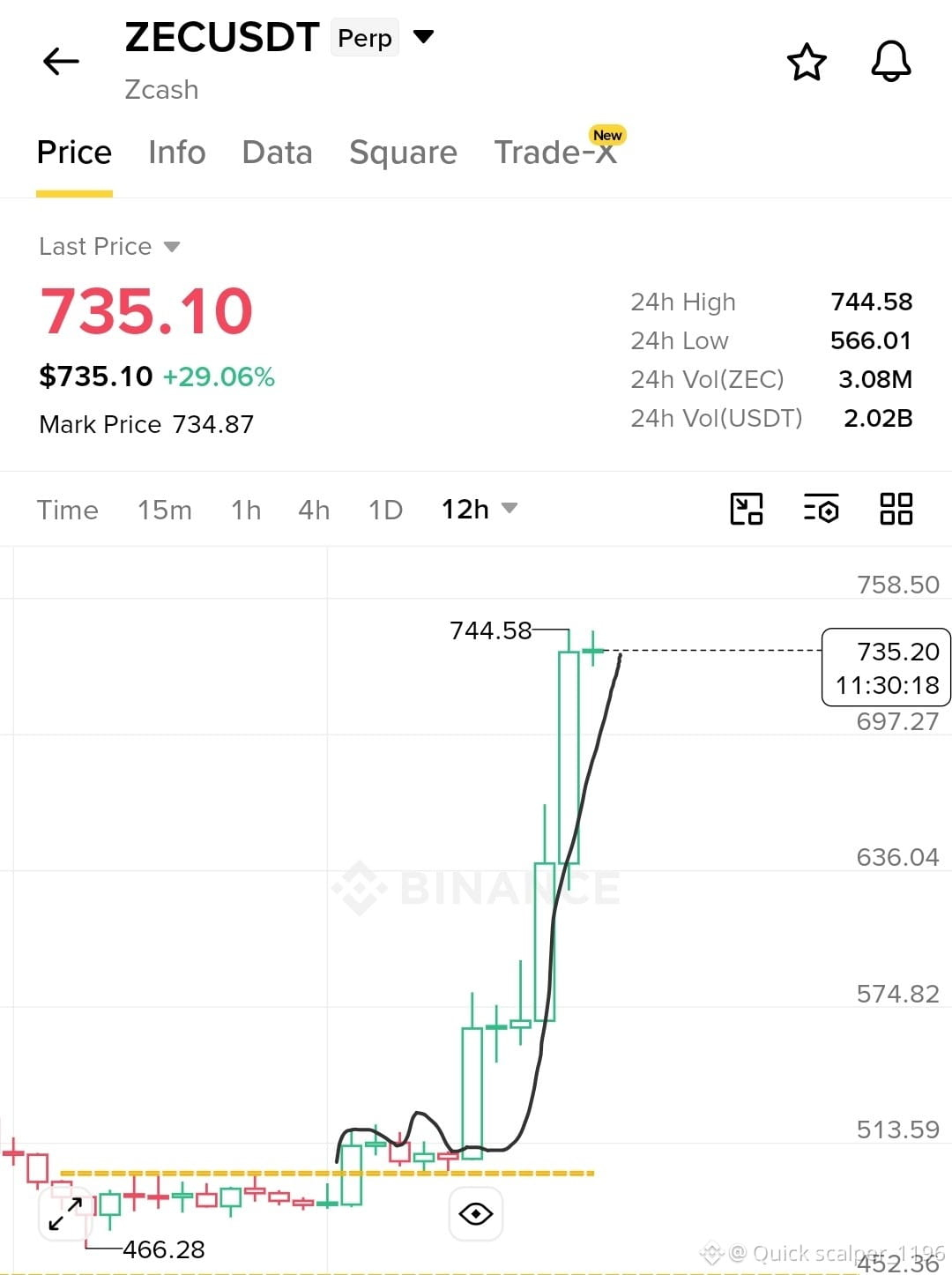Select the 15m interval
Image resolution: width=952 pixels, height=1275 pixels.
click(x=164, y=510)
